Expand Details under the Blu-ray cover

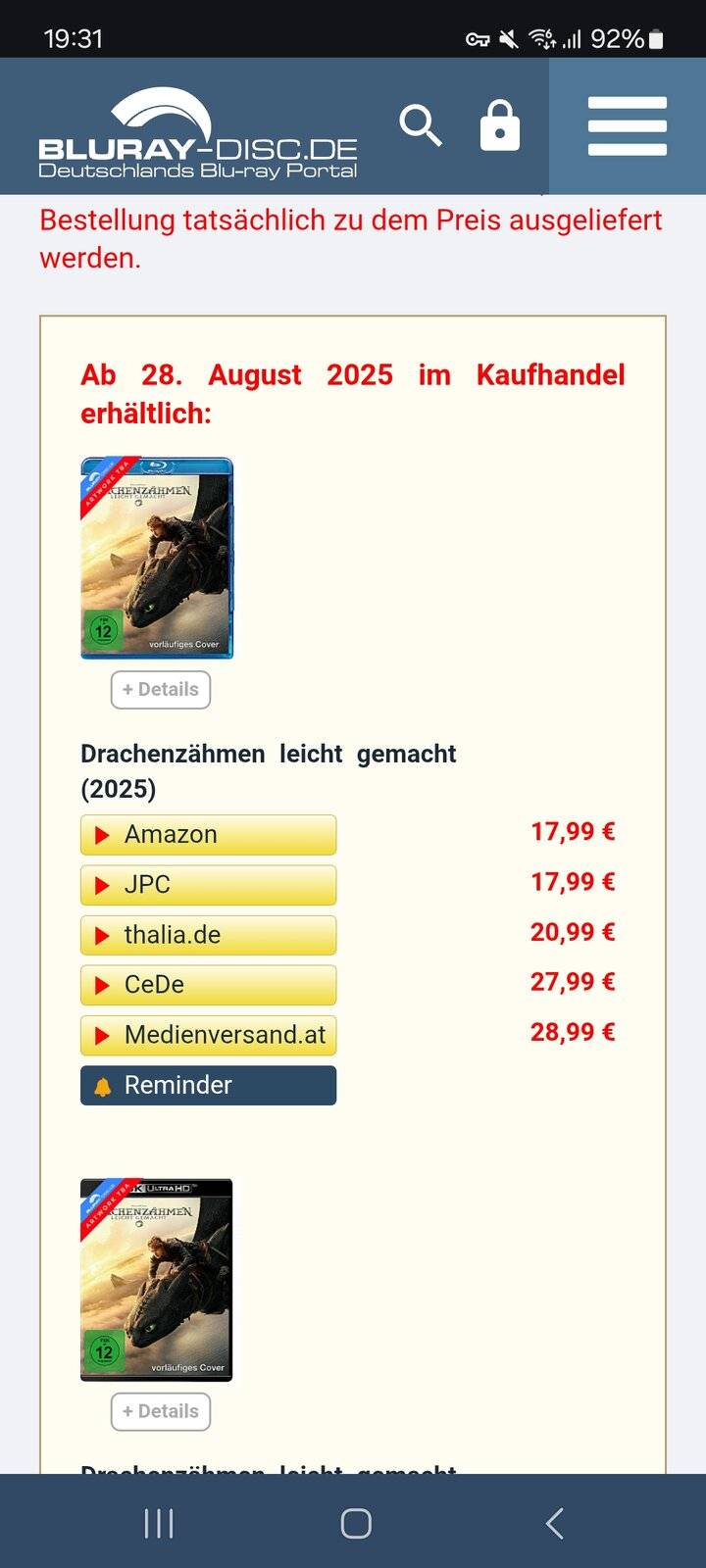[161, 689]
